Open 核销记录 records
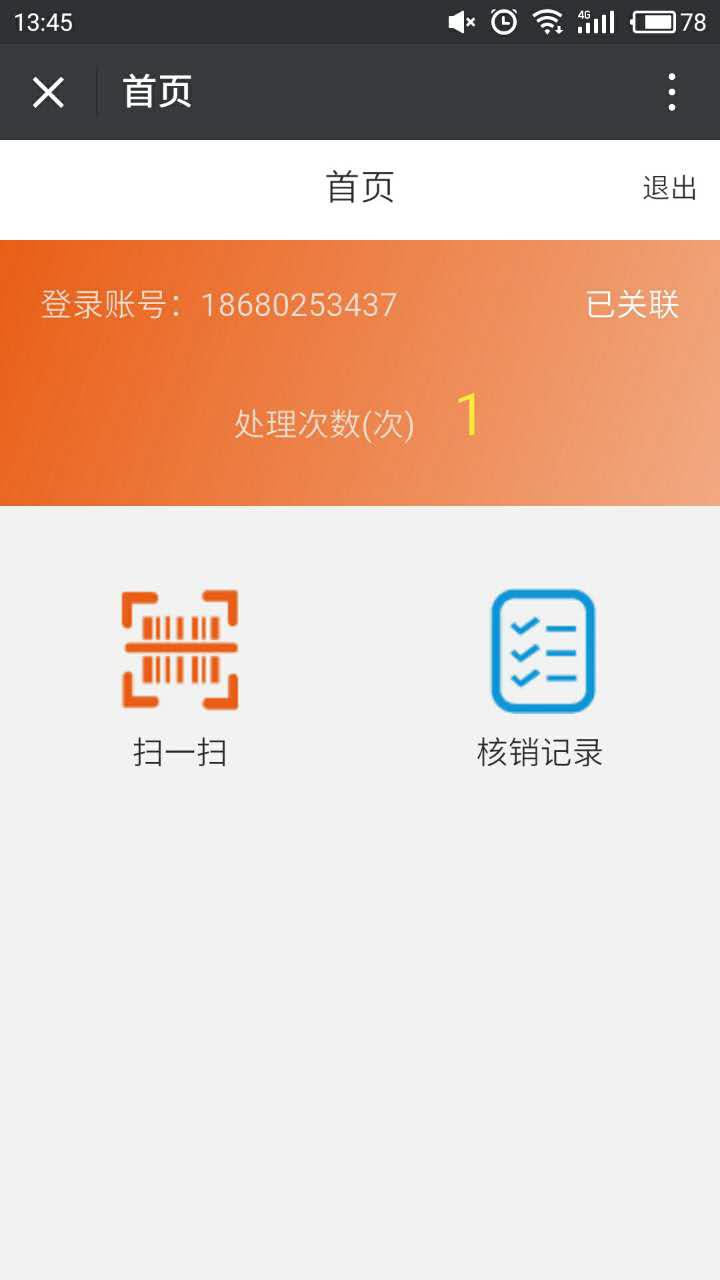This screenshot has height=1280, width=720. coord(541,678)
